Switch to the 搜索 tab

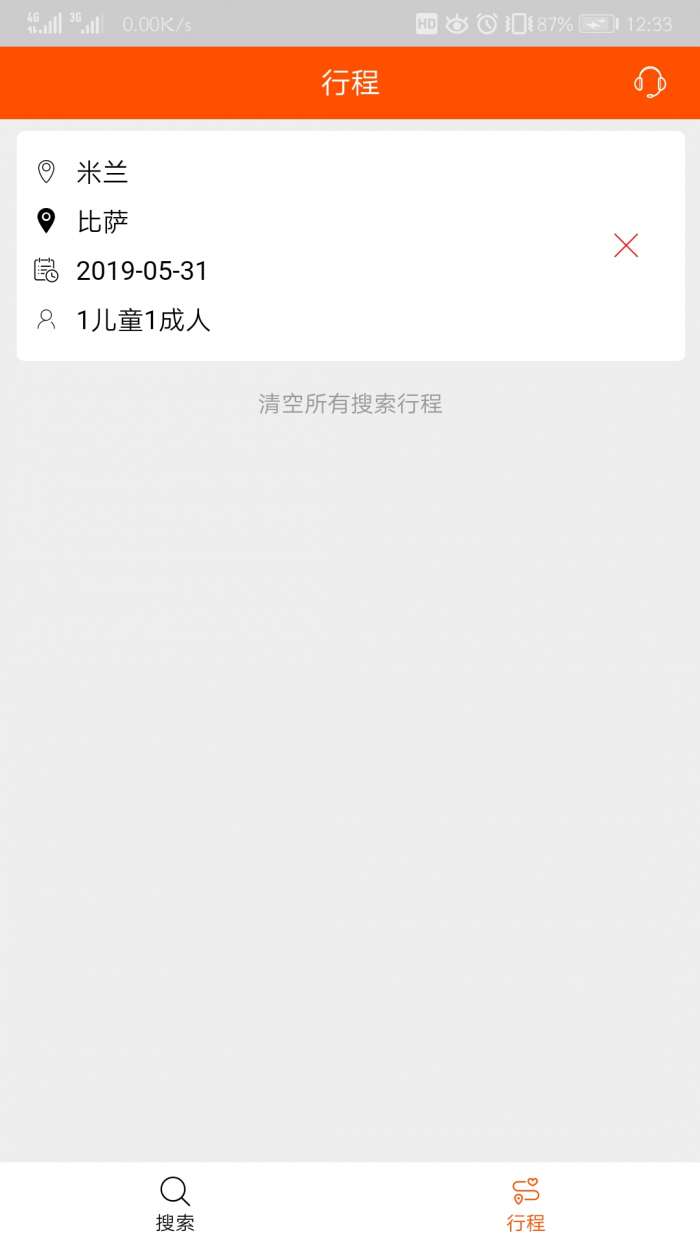[x=175, y=1204]
